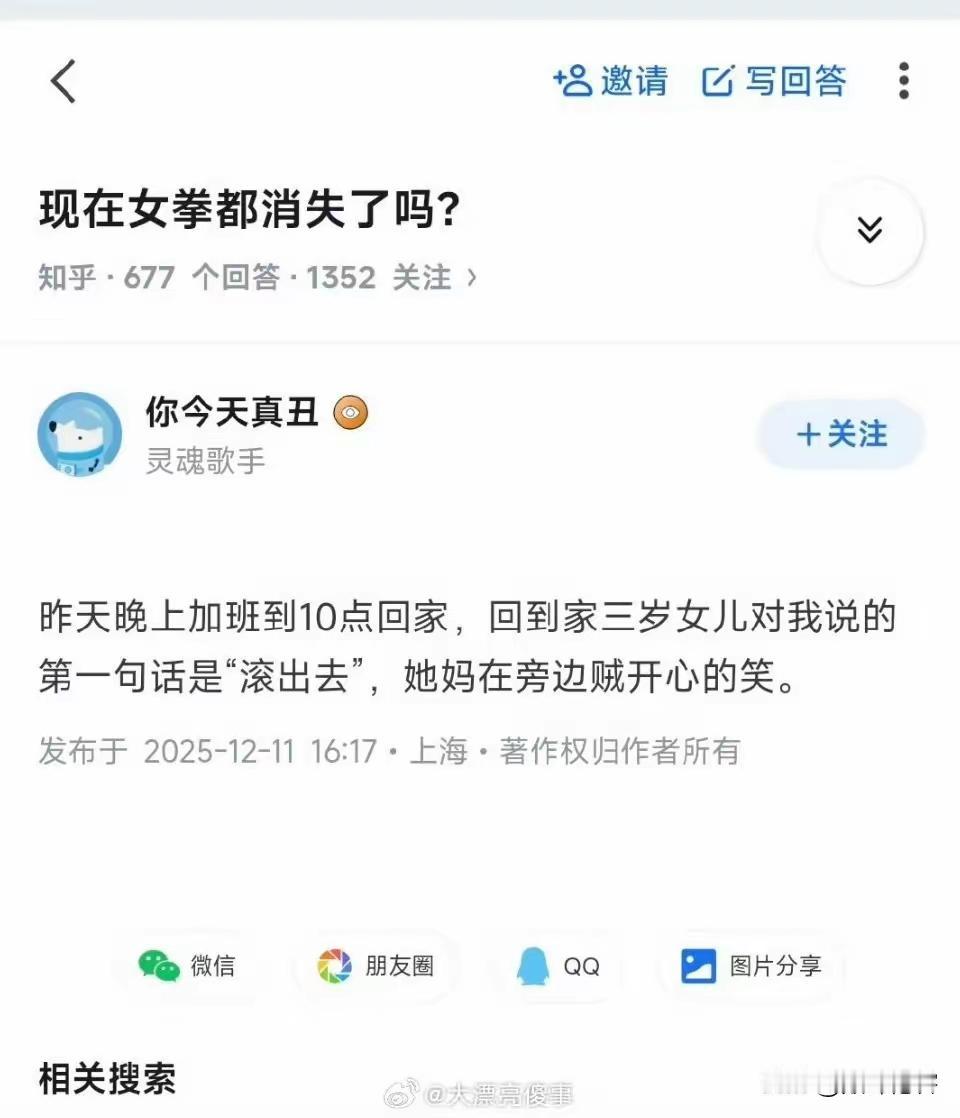Open the user avatar of 你今天真丑
This screenshot has height=1118, width=960.
[x=79, y=434]
